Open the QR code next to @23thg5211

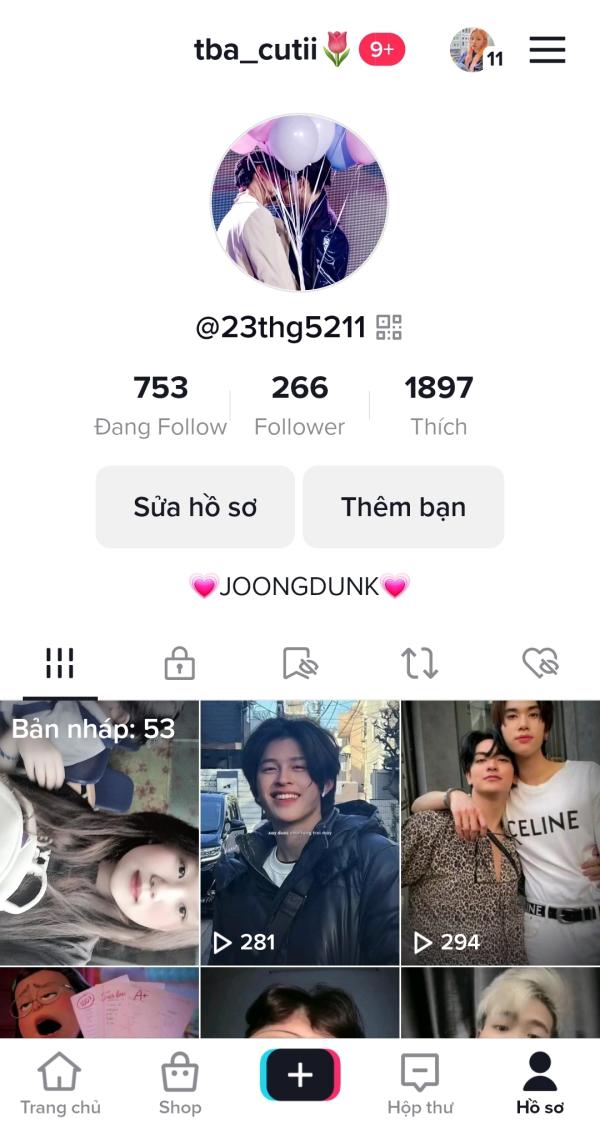click(389, 327)
